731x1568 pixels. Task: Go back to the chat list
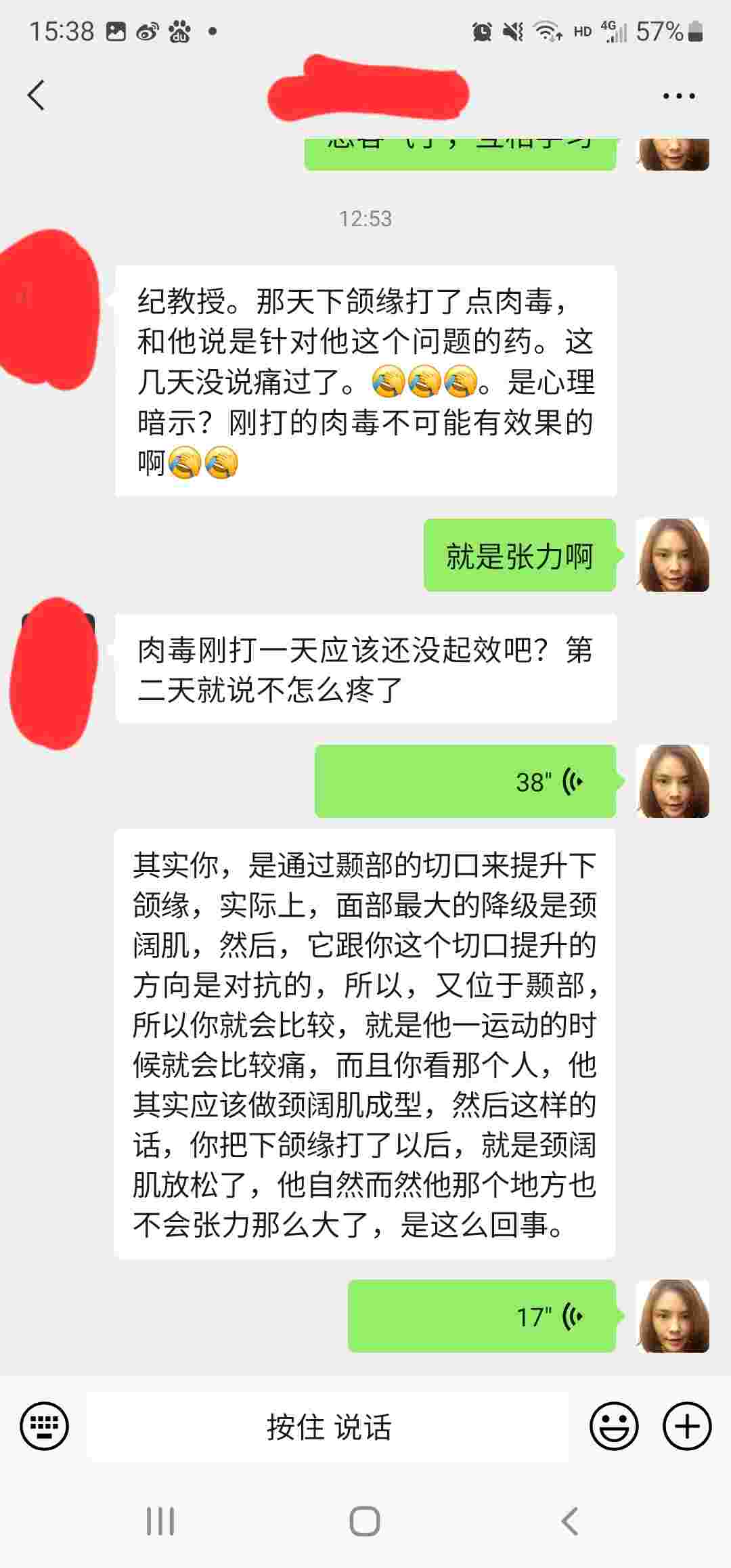(x=37, y=95)
